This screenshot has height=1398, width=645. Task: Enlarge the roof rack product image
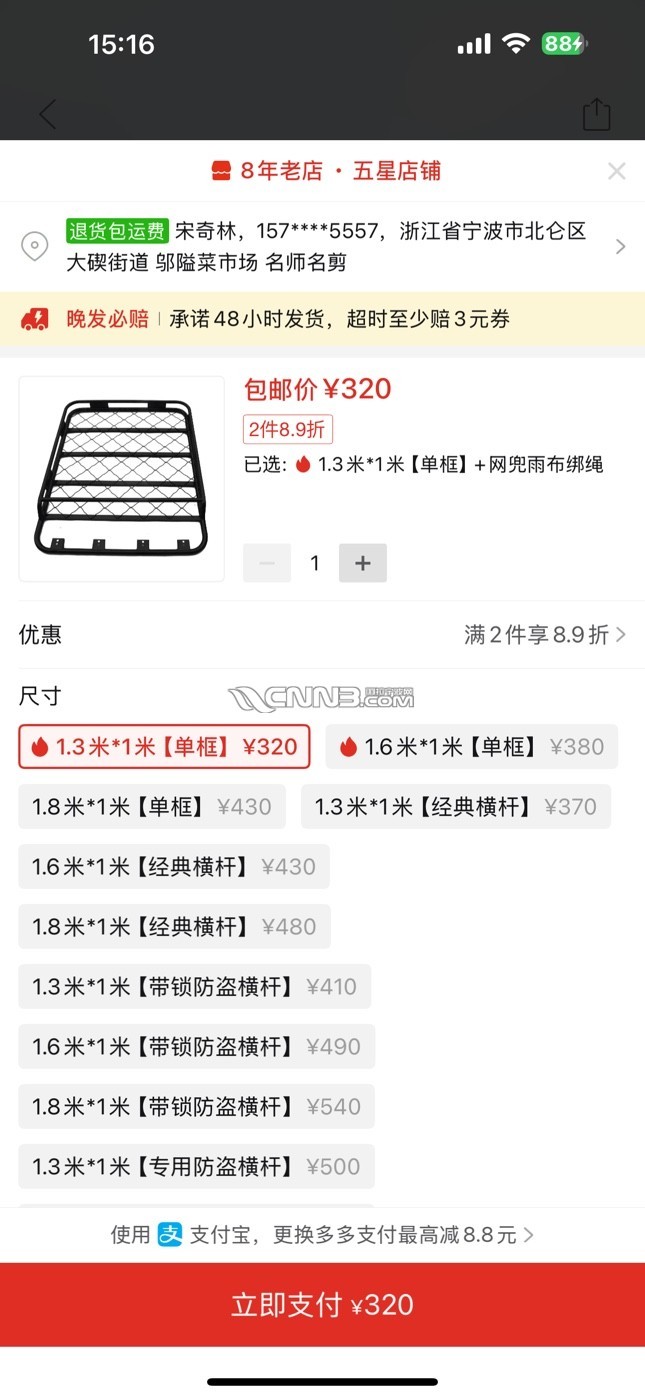coord(122,479)
